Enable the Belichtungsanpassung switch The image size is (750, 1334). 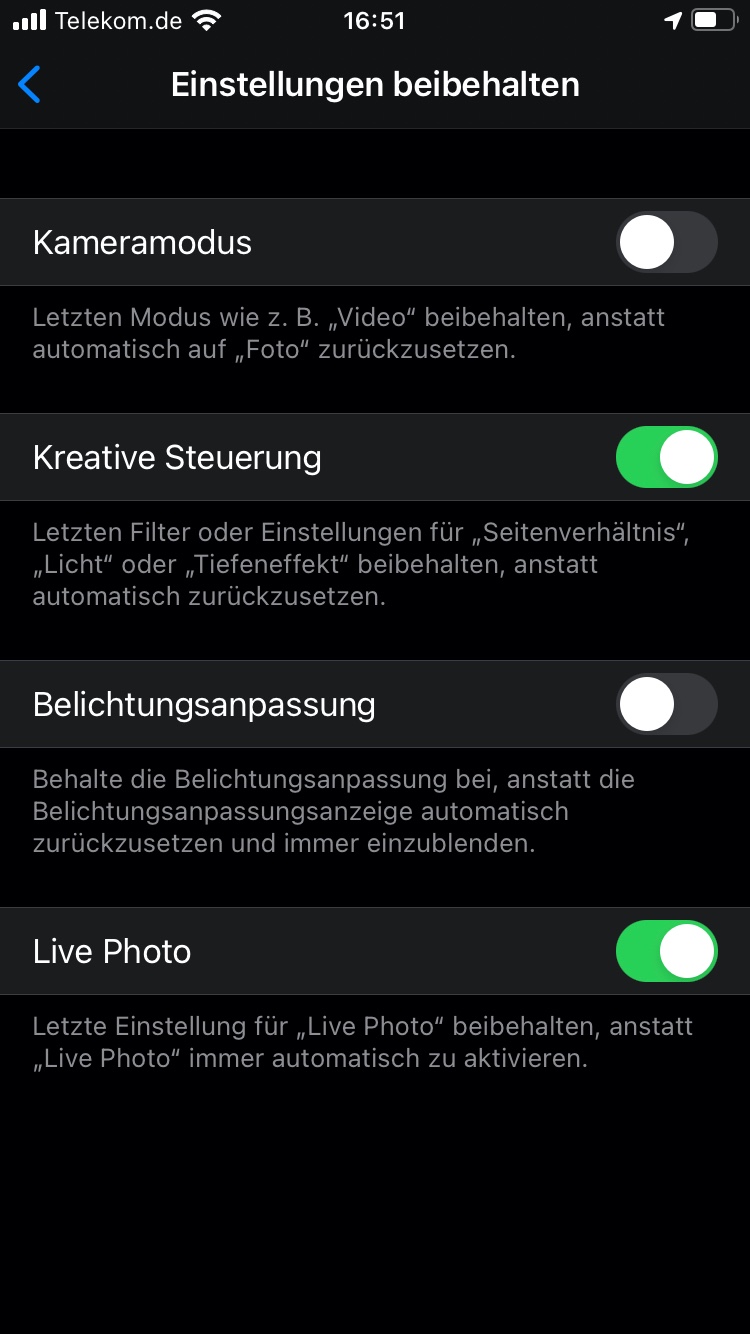pyautogui.click(x=666, y=705)
